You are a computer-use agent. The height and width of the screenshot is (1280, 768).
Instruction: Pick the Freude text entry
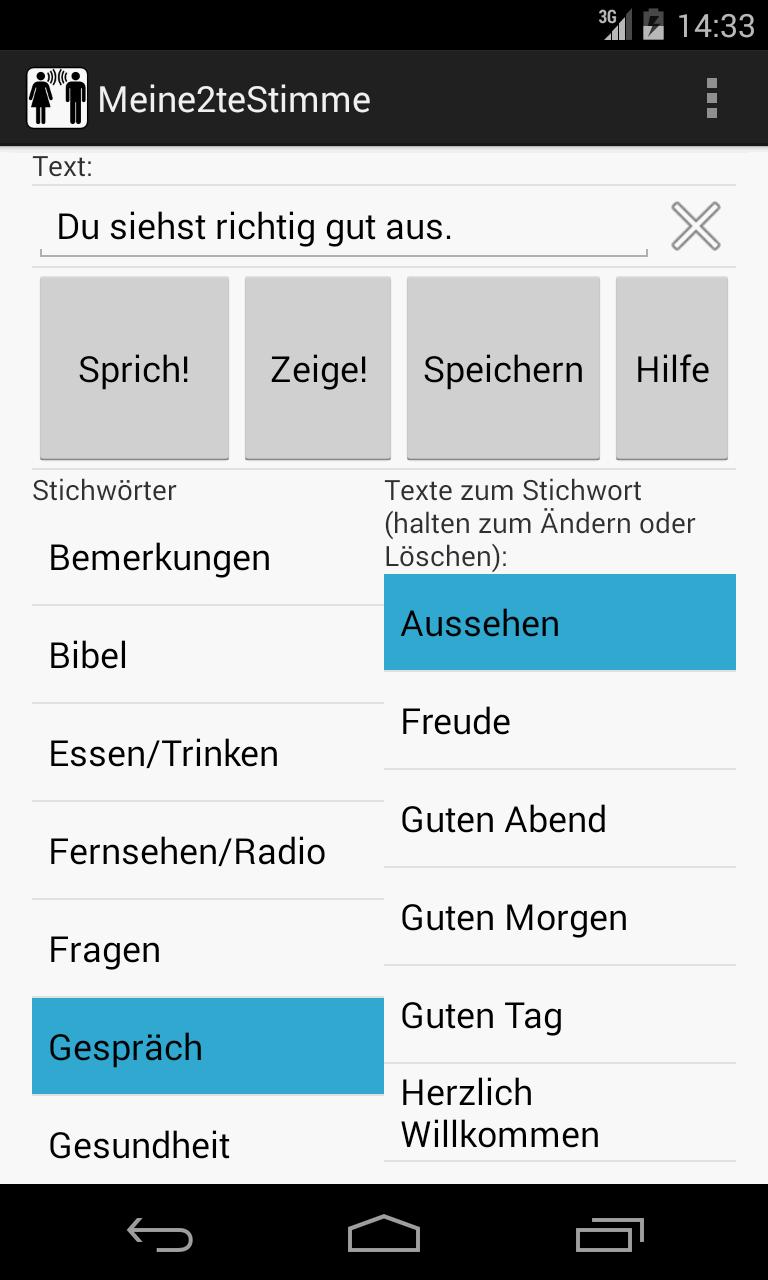pyautogui.click(x=559, y=721)
